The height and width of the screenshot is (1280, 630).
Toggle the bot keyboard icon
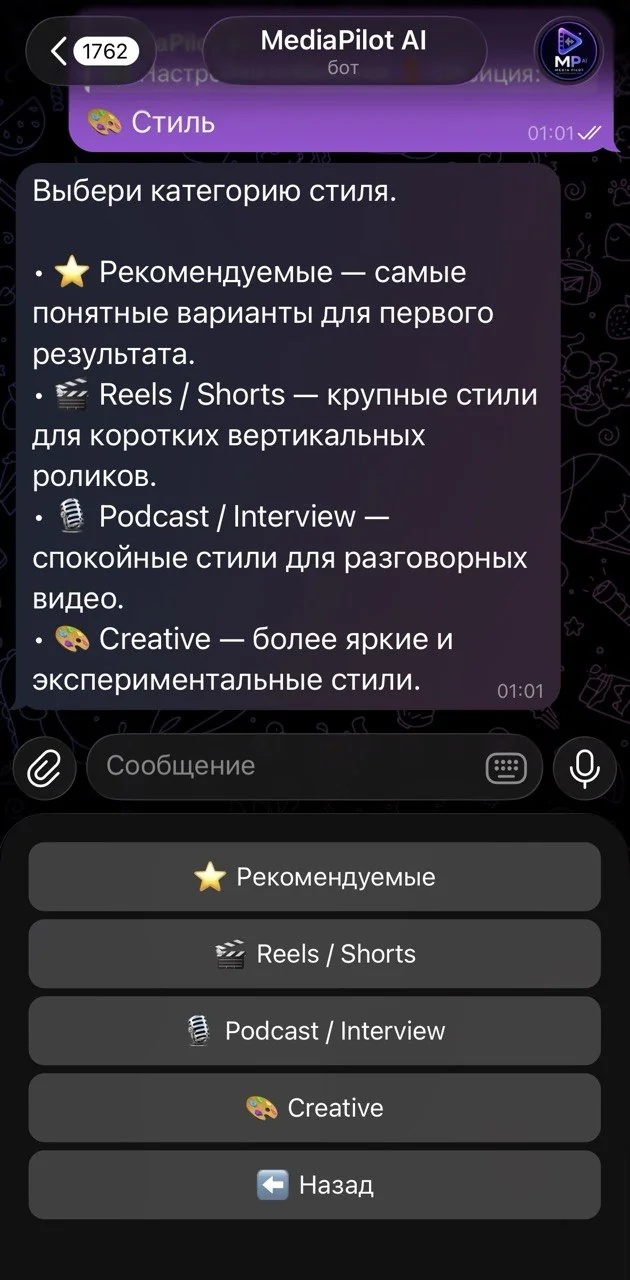click(x=506, y=767)
